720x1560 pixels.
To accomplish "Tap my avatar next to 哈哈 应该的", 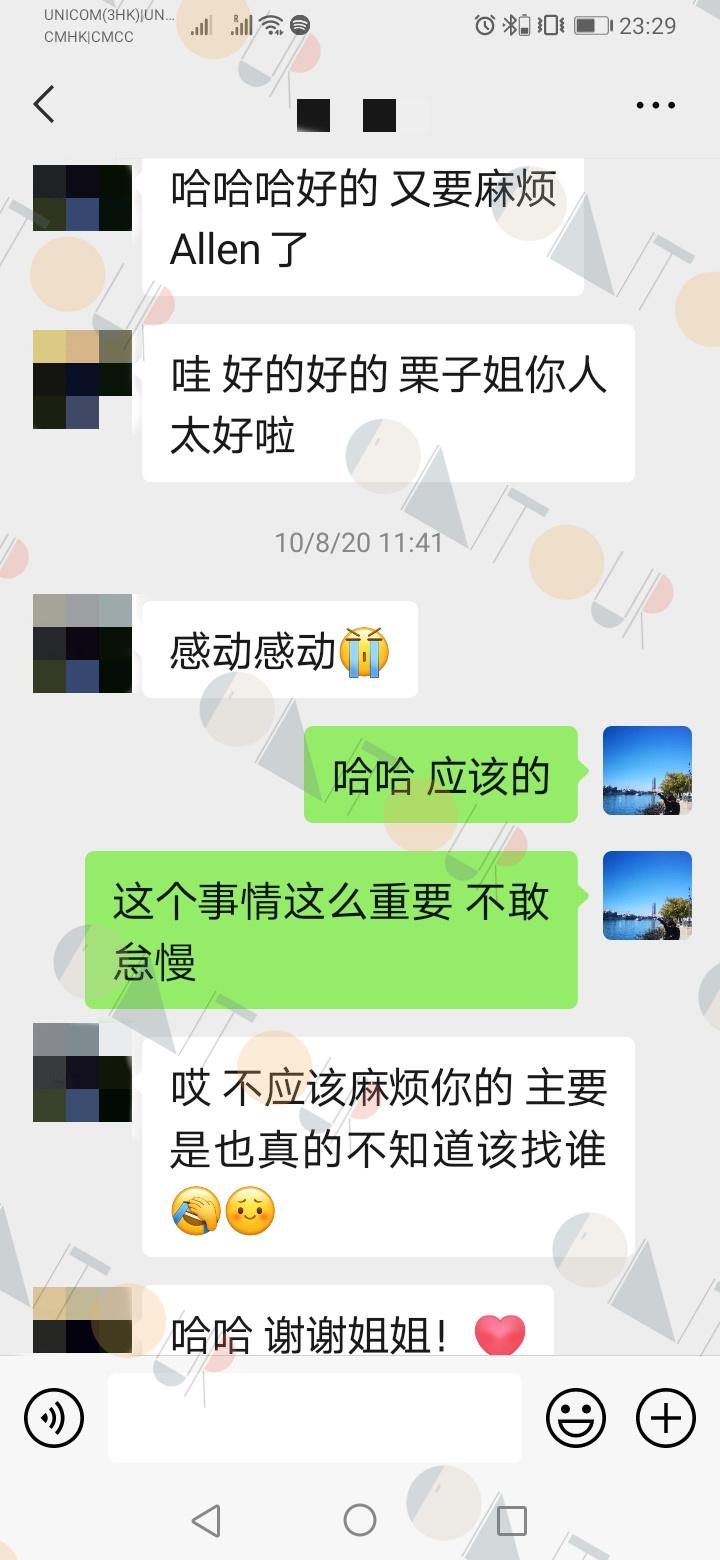I will point(647,770).
